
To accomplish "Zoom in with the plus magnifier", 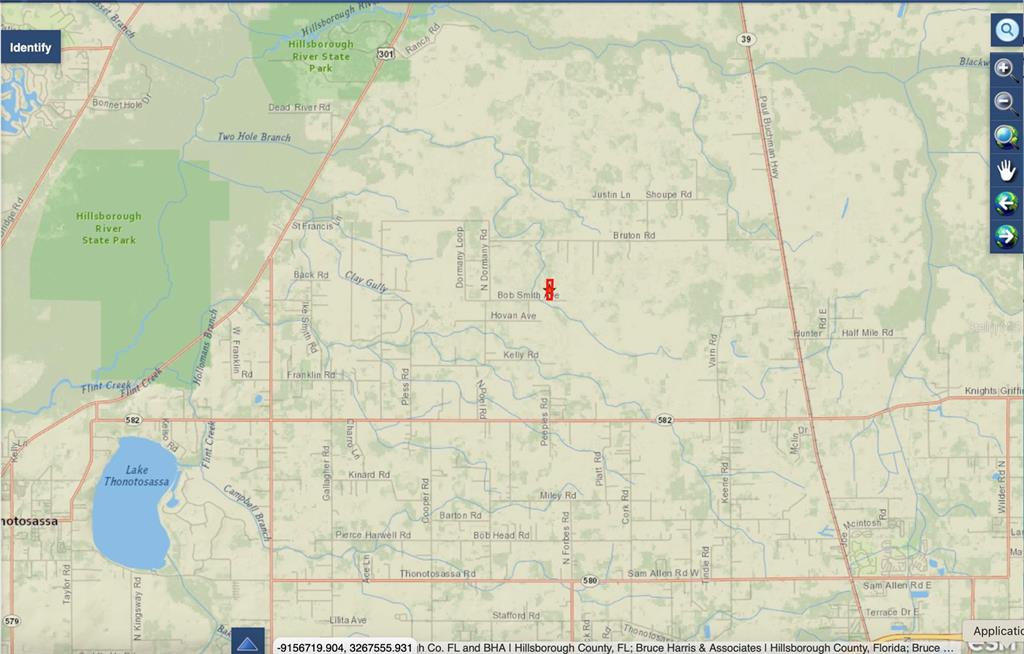I will point(1006,69).
